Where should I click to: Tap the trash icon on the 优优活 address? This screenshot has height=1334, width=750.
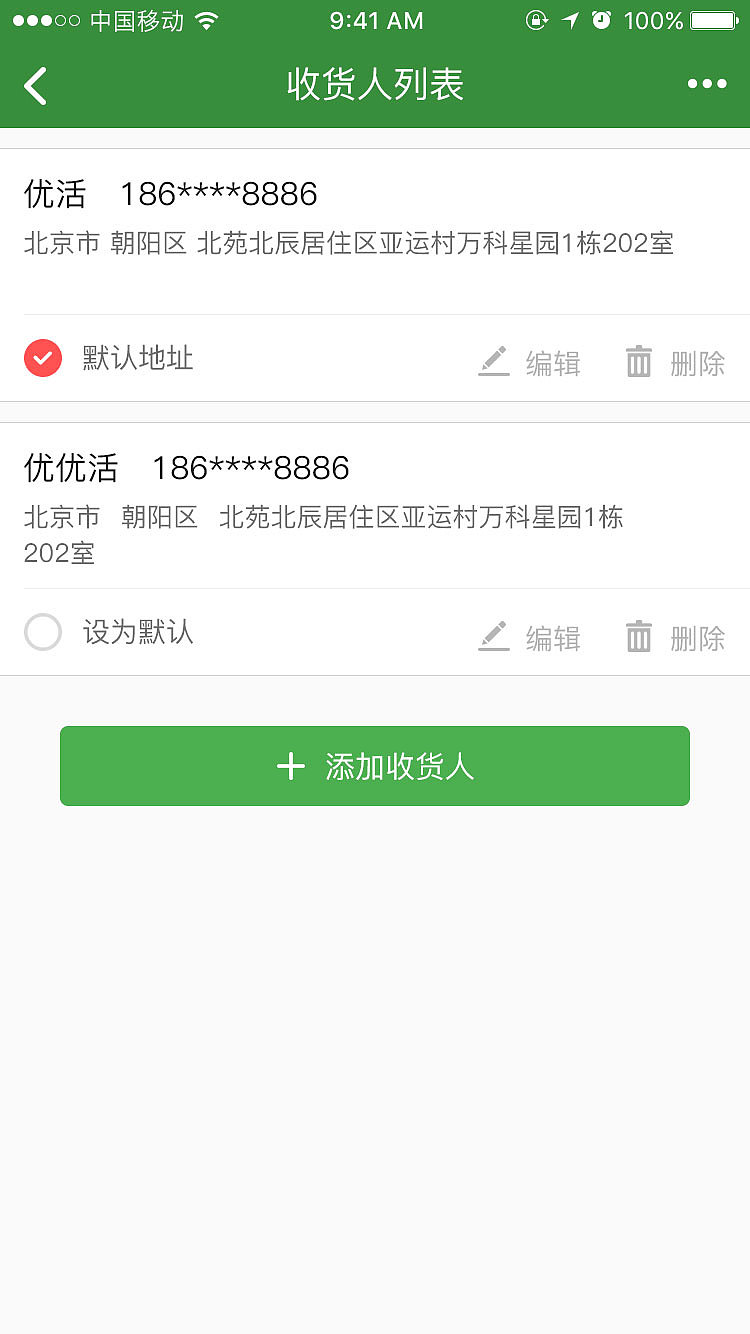click(x=638, y=635)
